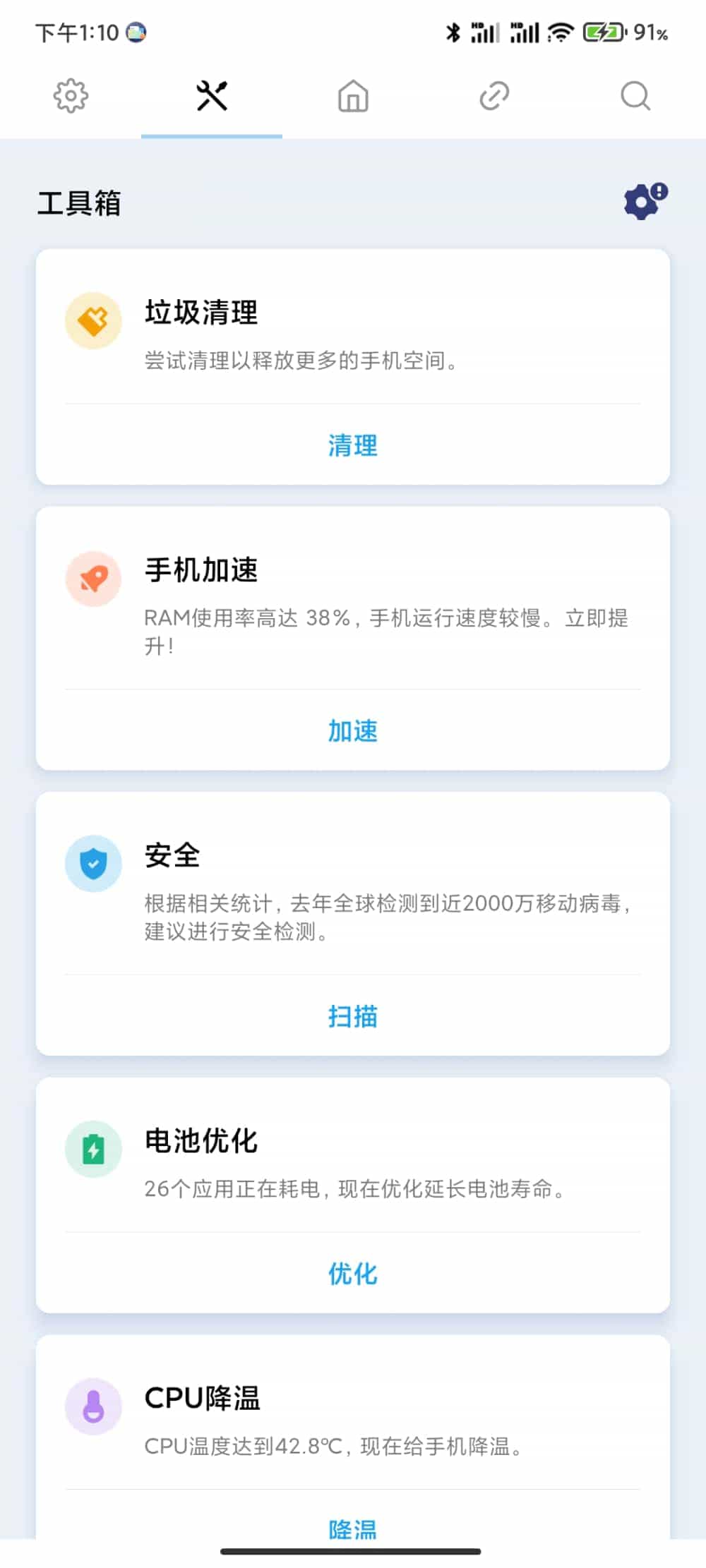Tap 清理 to clean junk files
The width and height of the screenshot is (706, 1568).
tap(353, 445)
